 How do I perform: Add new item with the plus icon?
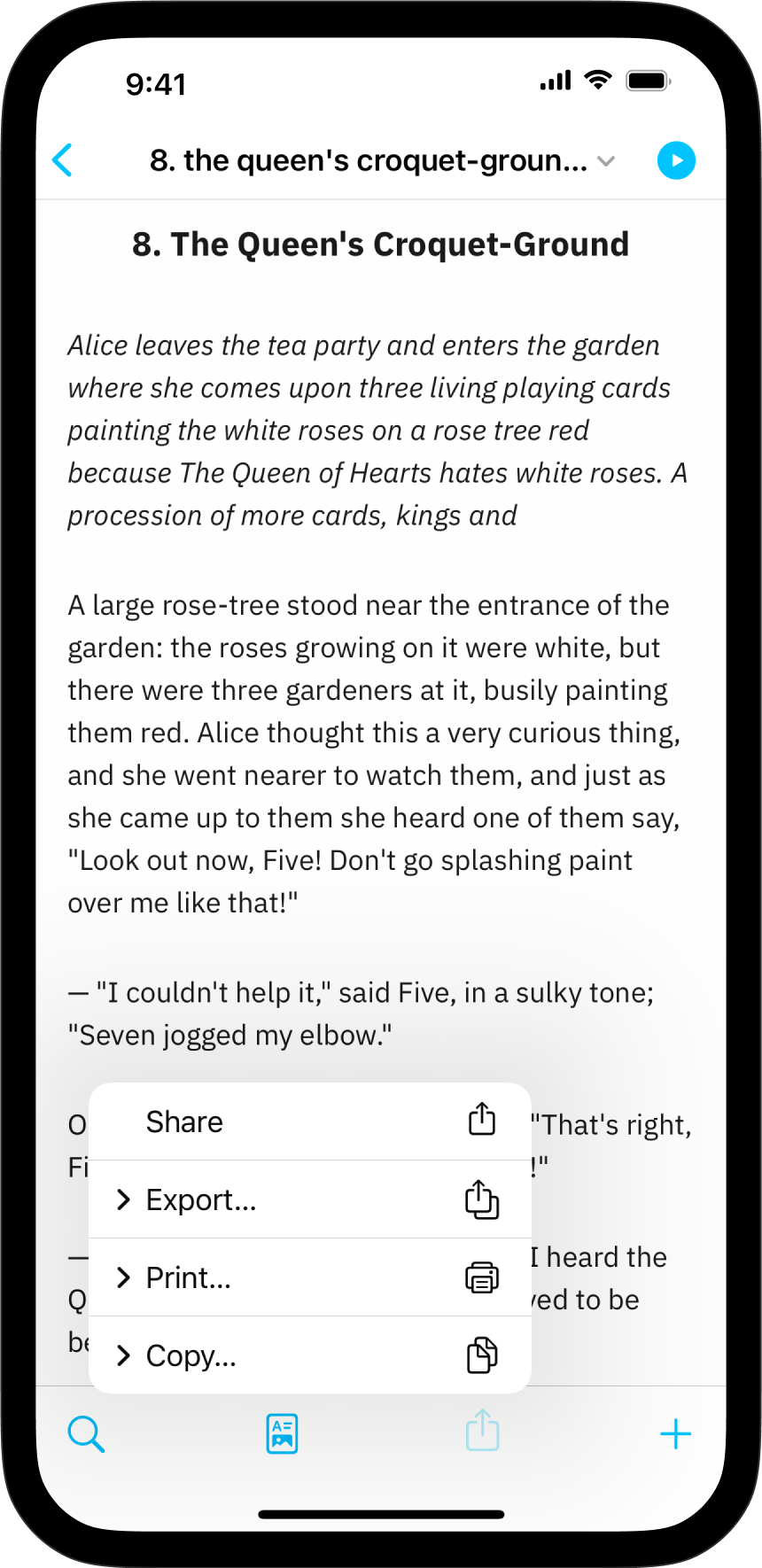pos(675,1433)
